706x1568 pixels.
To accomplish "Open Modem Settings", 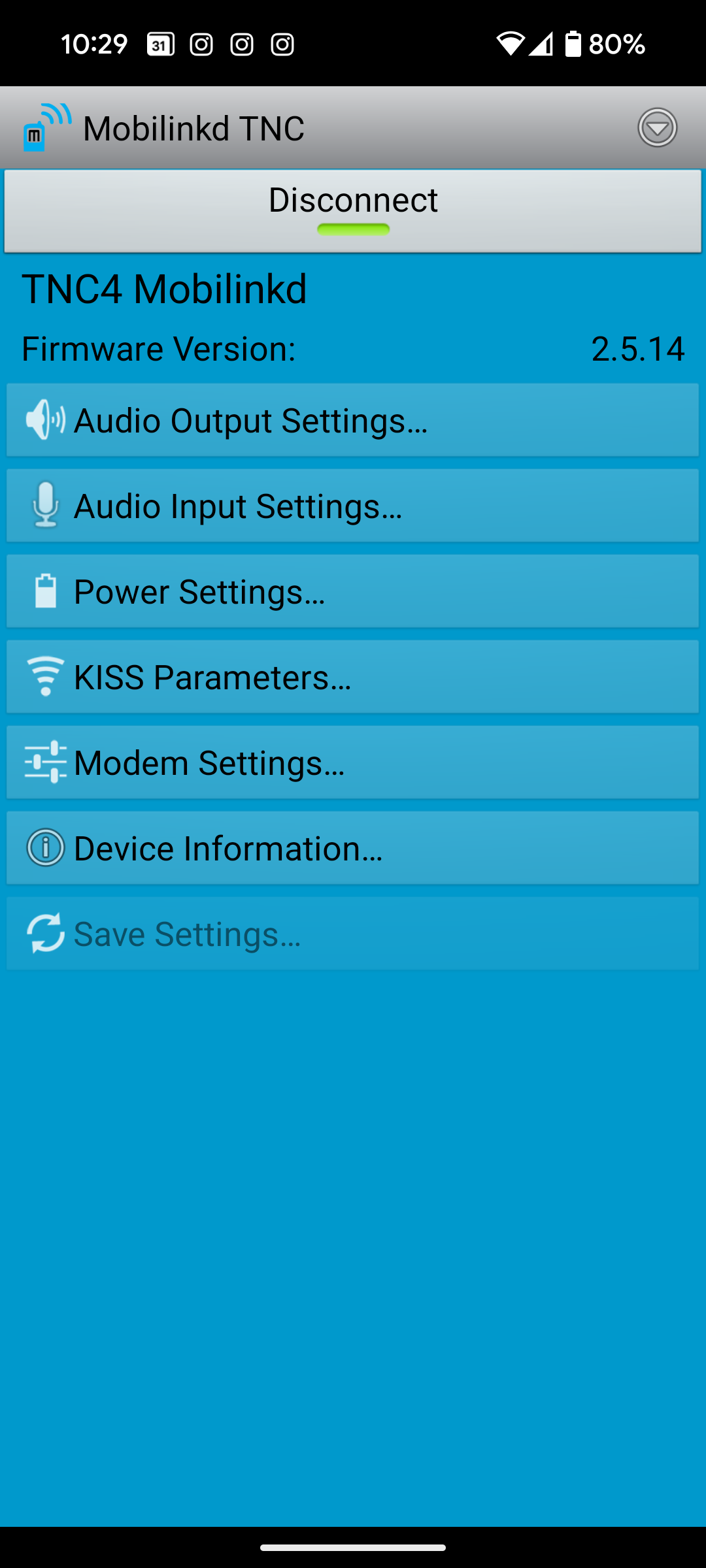I will click(353, 762).
